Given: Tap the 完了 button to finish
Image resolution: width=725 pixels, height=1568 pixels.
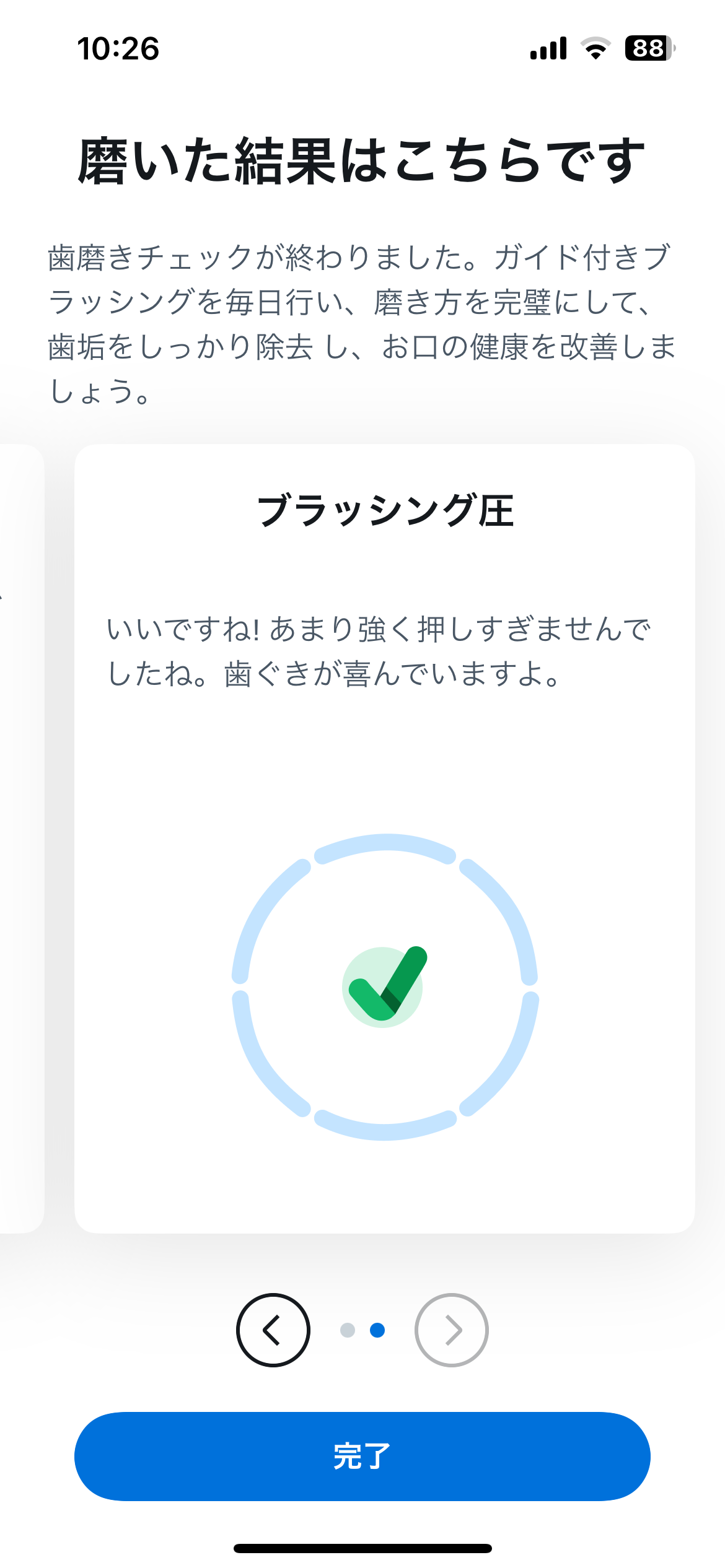Looking at the screenshot, I should 362,1456.
